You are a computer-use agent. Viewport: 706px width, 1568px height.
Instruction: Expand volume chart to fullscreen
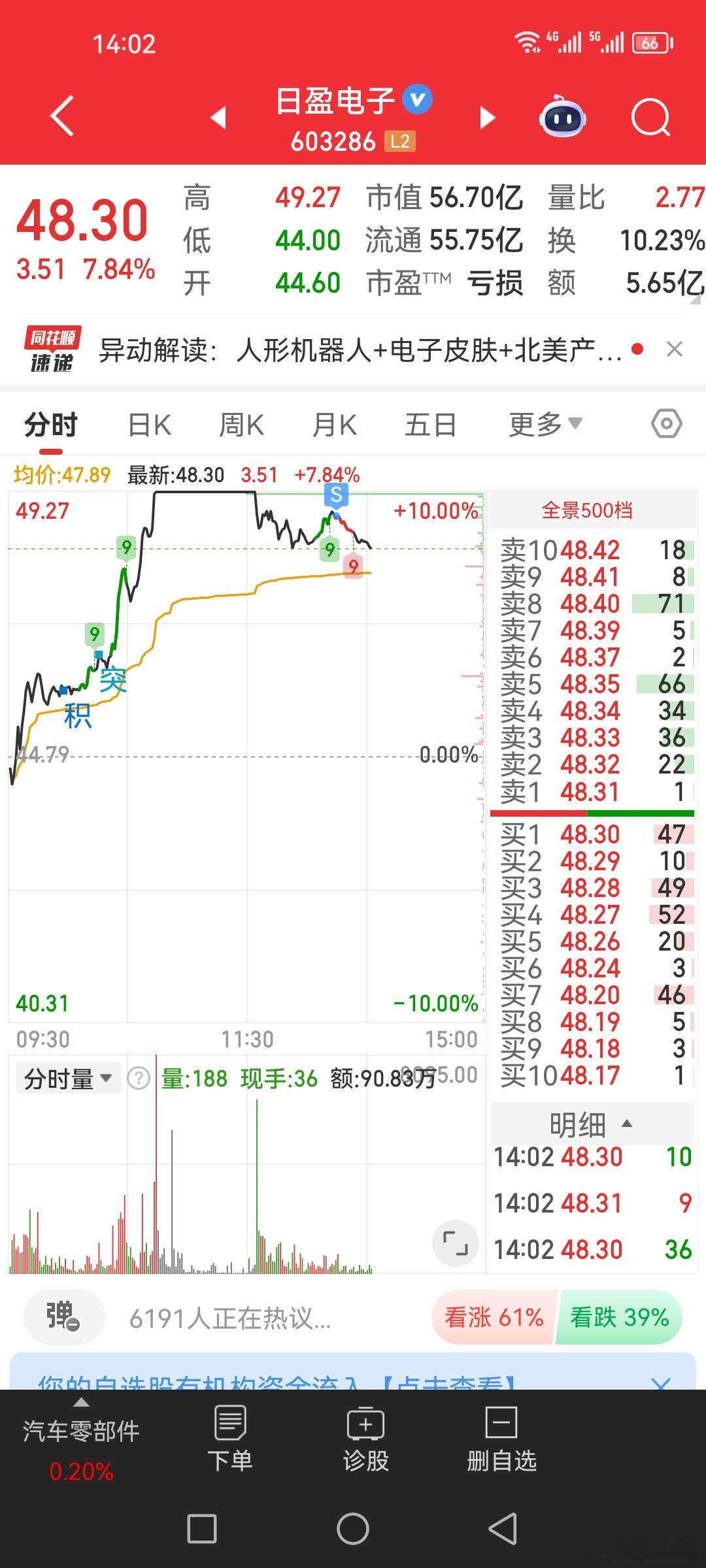coord(455,1242)
